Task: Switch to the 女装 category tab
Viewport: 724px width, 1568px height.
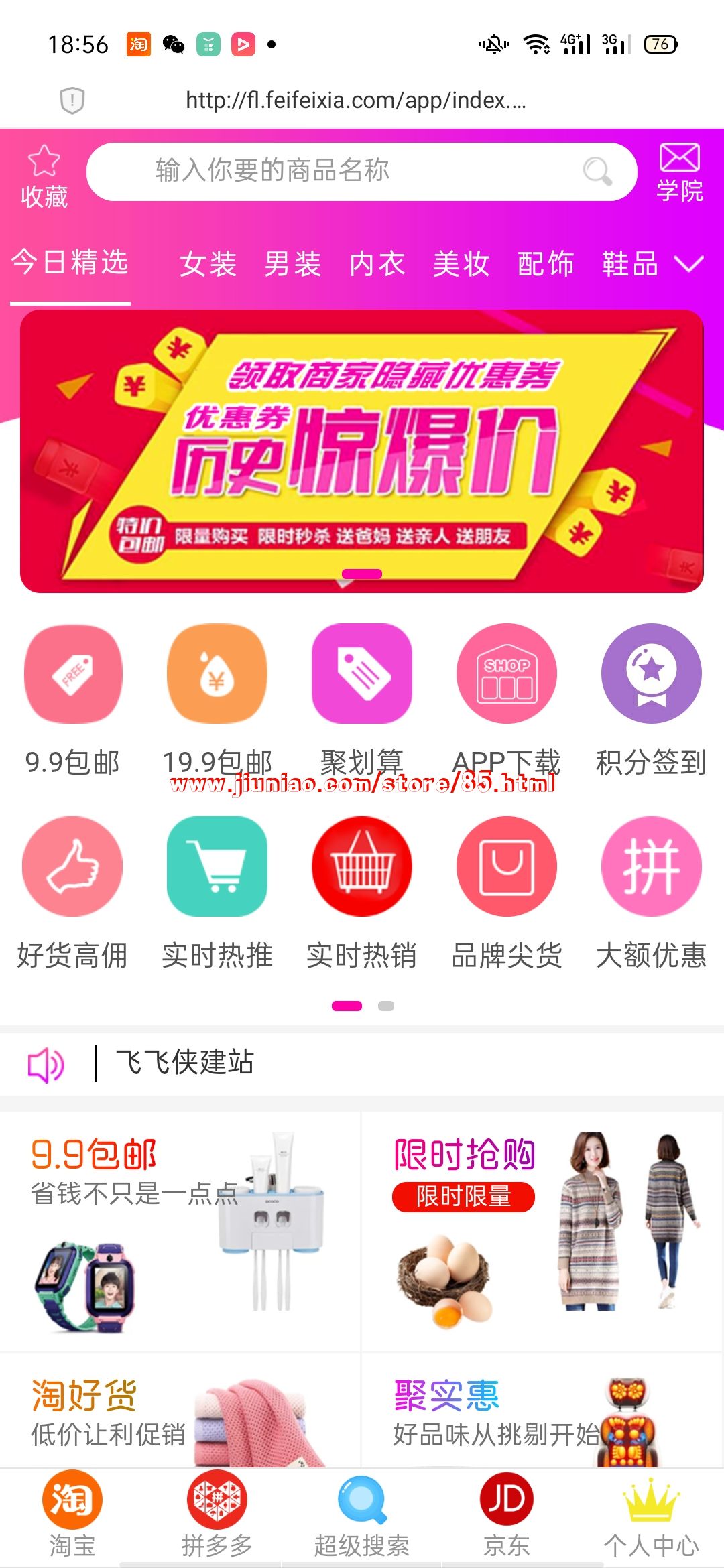Action: (208, 264)
